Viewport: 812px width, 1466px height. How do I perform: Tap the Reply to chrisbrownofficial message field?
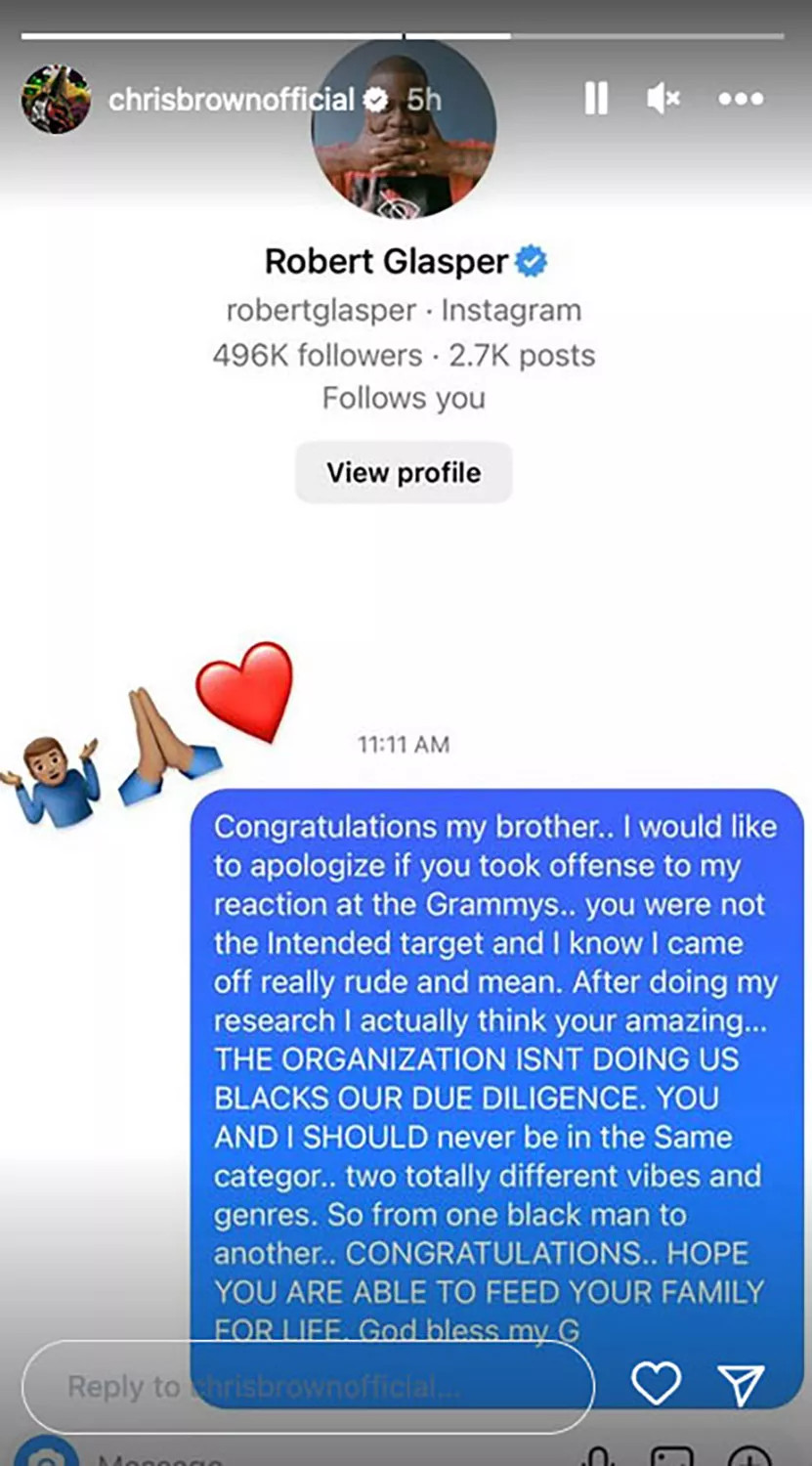click(308, 1387)
